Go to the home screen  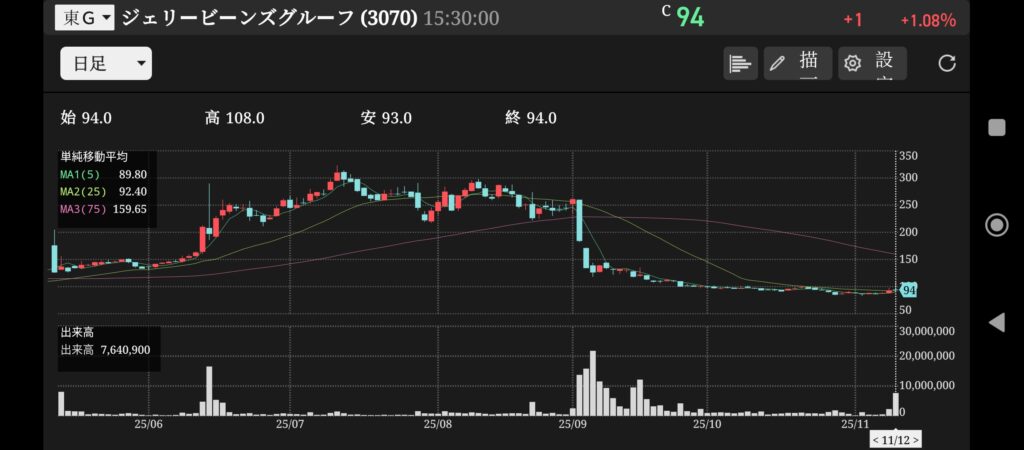[x=996, y=224]
